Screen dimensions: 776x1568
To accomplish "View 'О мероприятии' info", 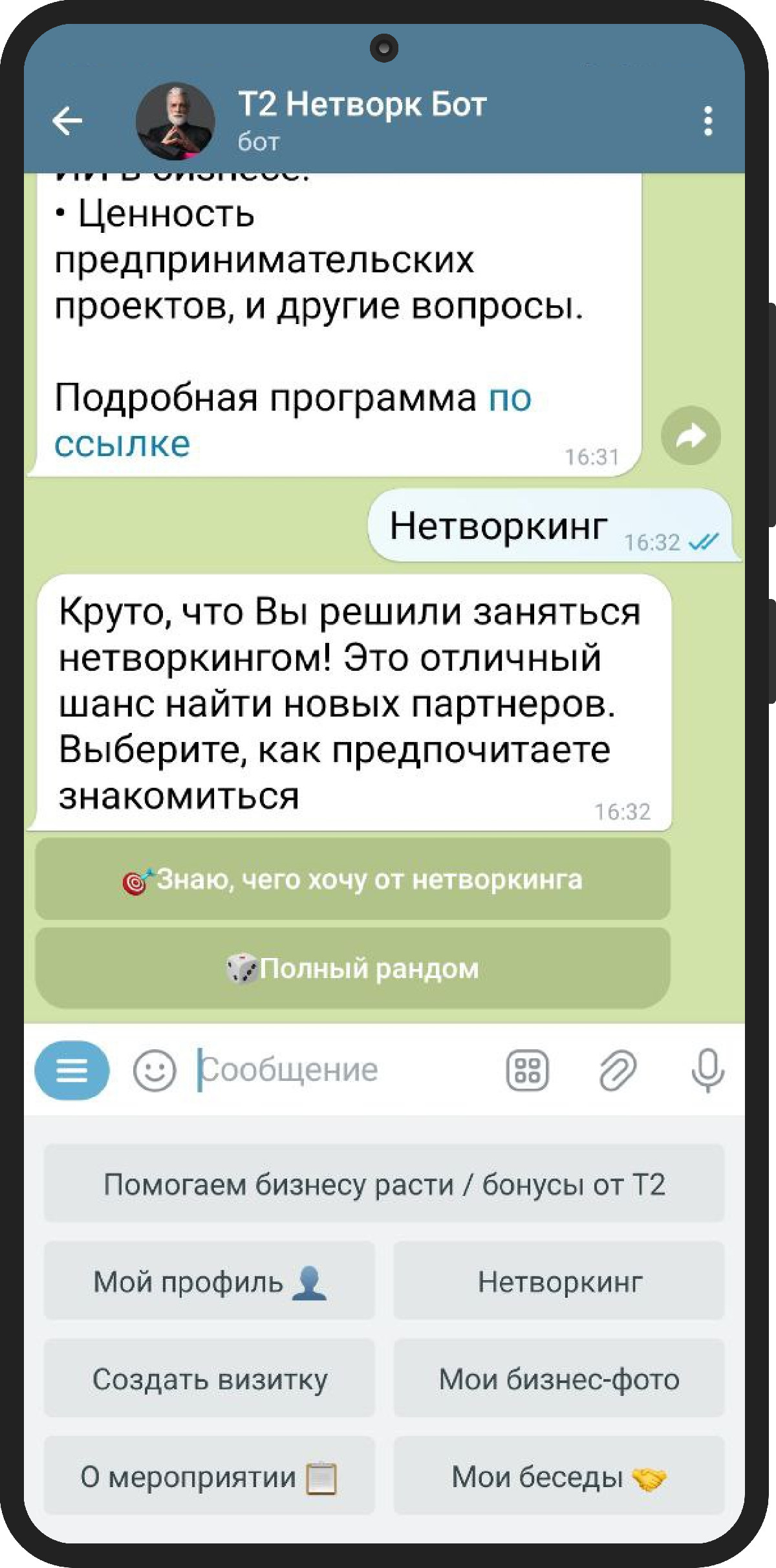I will (x=210, y=1477).
